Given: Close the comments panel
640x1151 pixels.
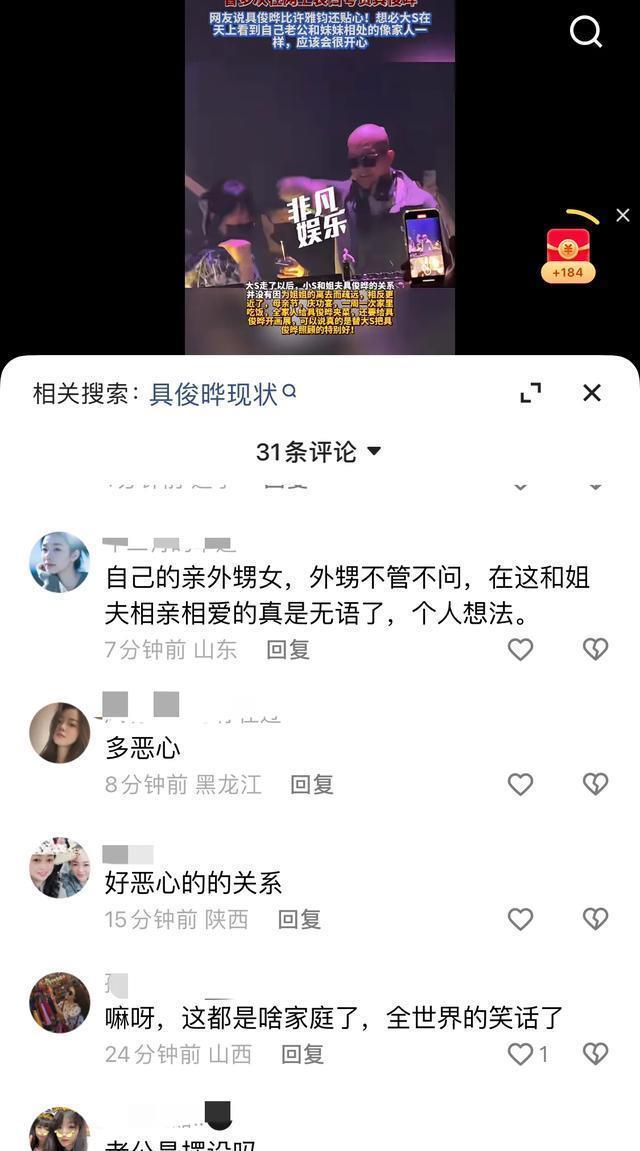Looking at the screenshot, I should pyautogui.click(x=592, y=393).
